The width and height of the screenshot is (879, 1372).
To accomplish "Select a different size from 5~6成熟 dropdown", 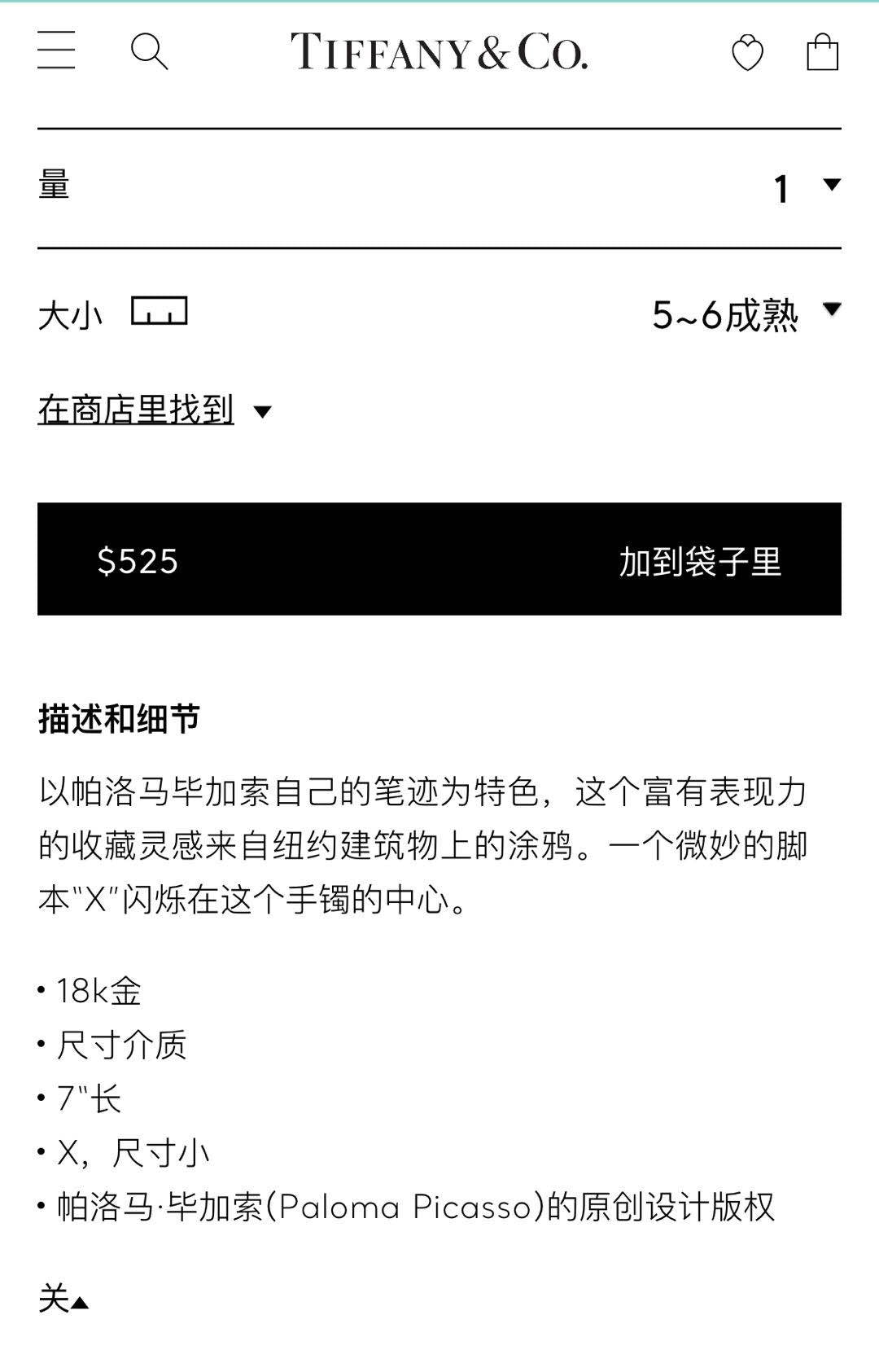I will (745, 314).
